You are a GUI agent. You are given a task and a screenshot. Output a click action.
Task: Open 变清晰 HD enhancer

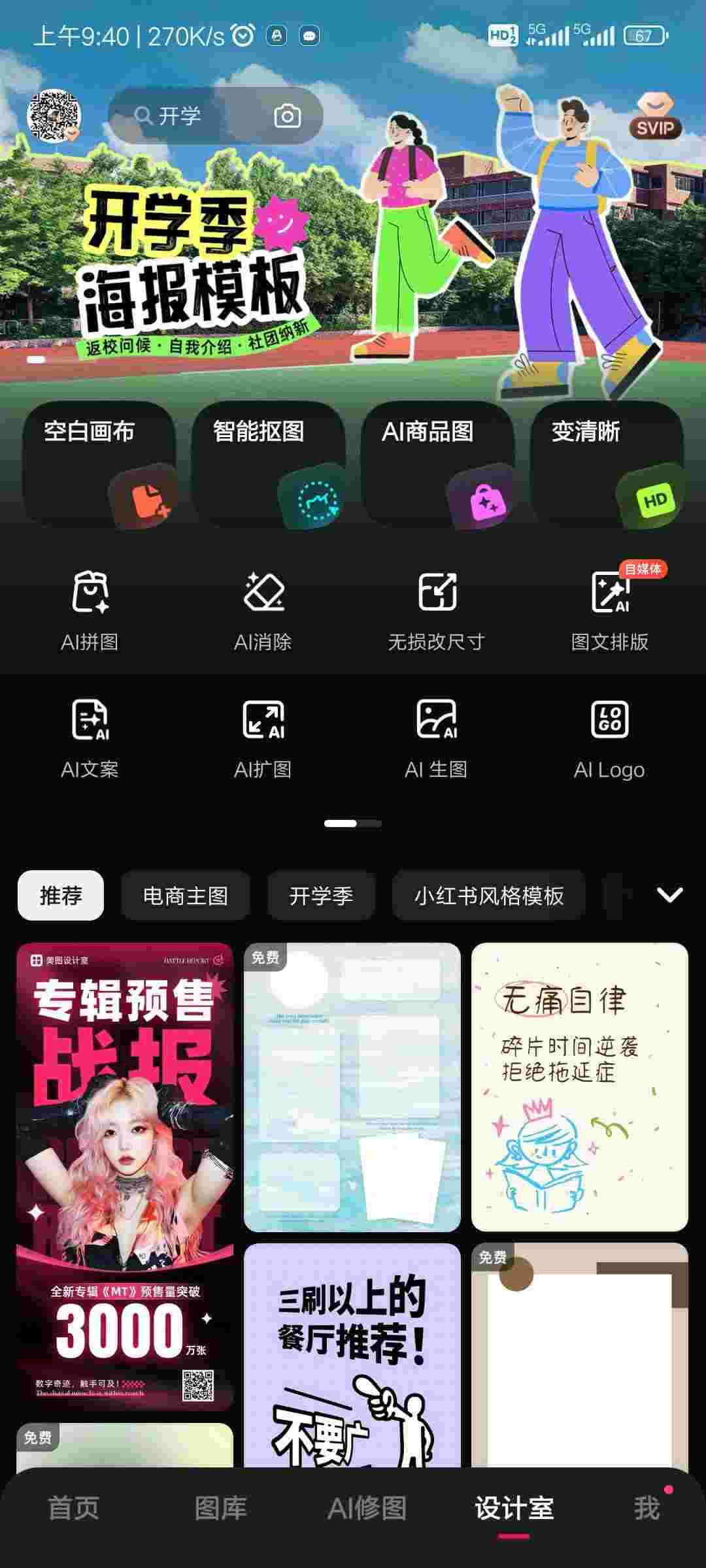607,465
